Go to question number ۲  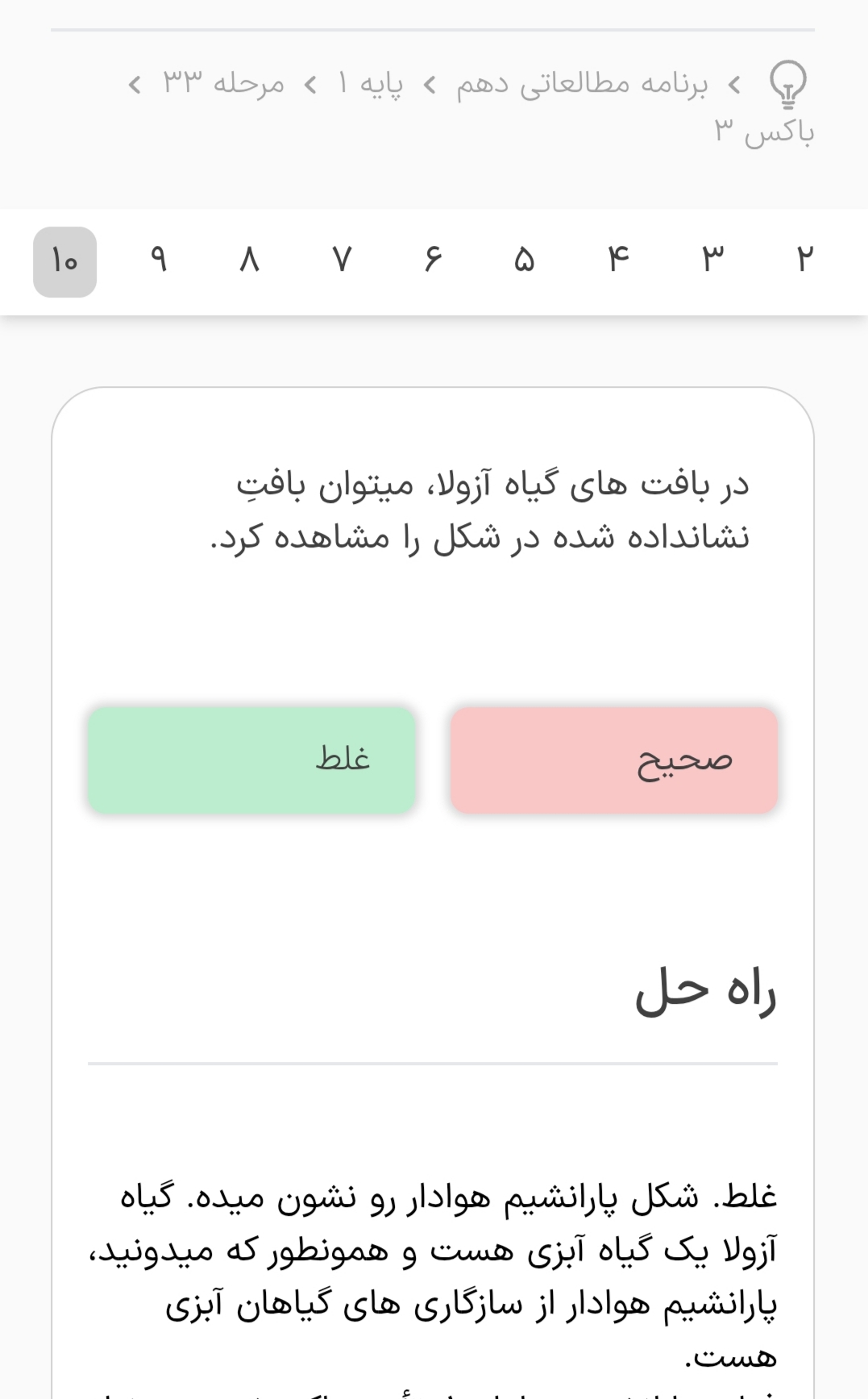pos(804,260)
